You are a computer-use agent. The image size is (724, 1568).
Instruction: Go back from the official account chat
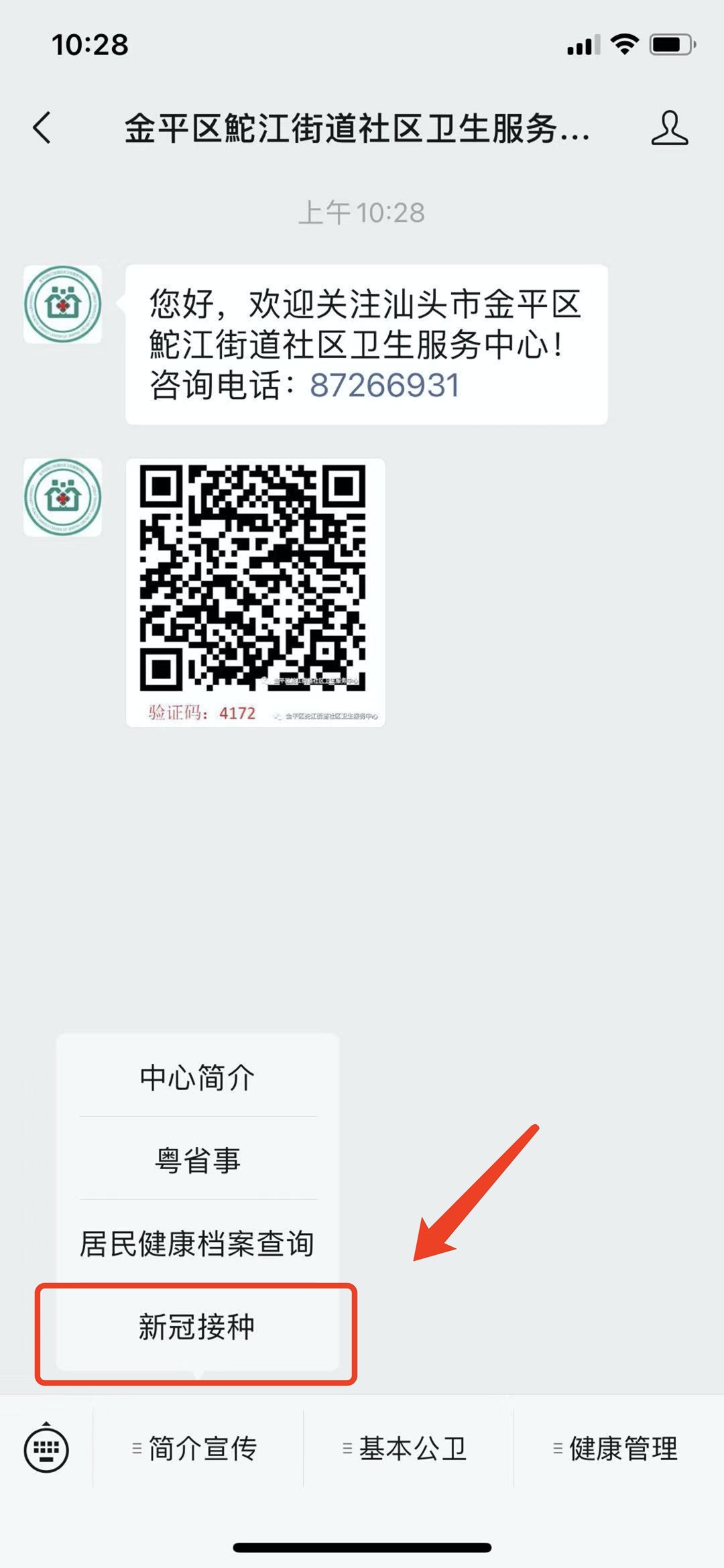(42, 127)
